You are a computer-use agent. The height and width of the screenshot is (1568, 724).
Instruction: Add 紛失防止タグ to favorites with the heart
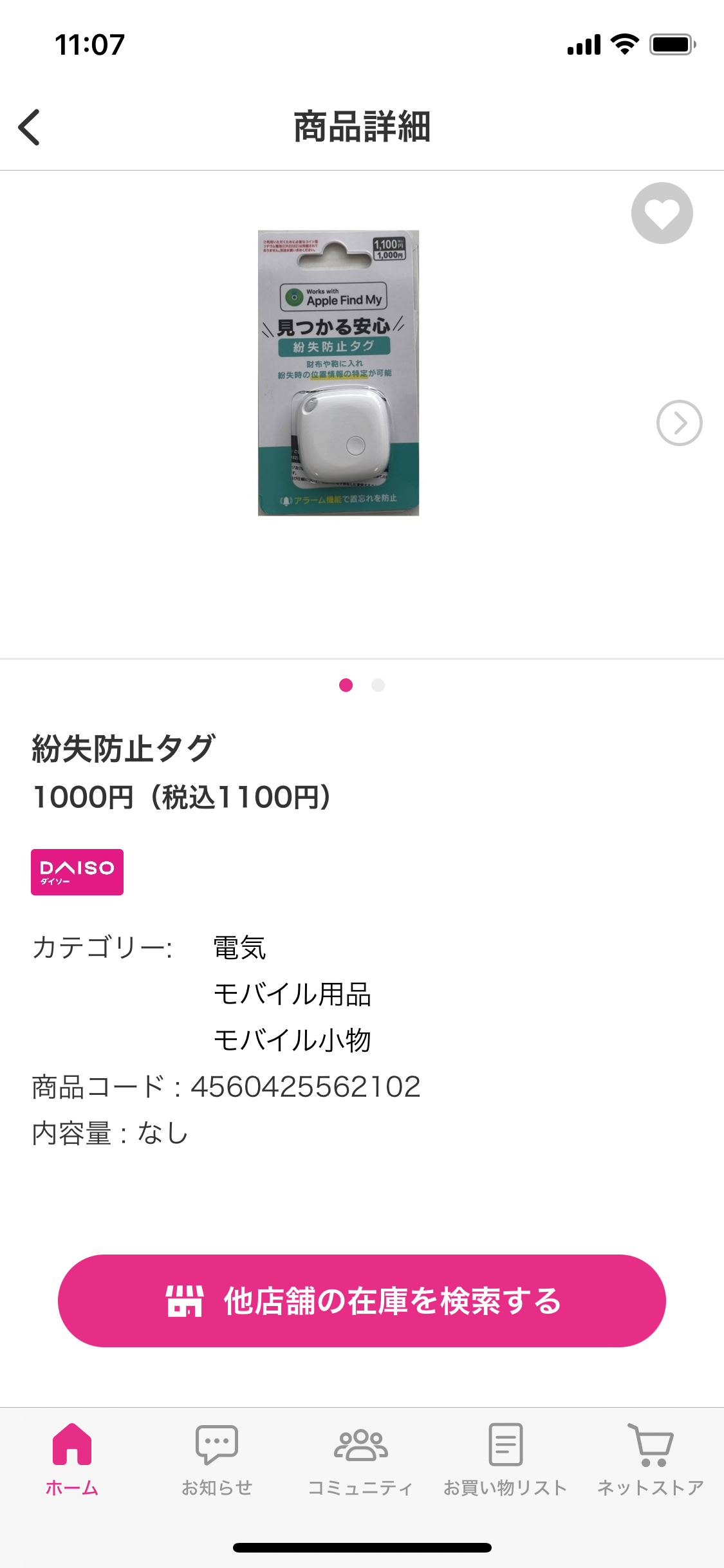662,213
